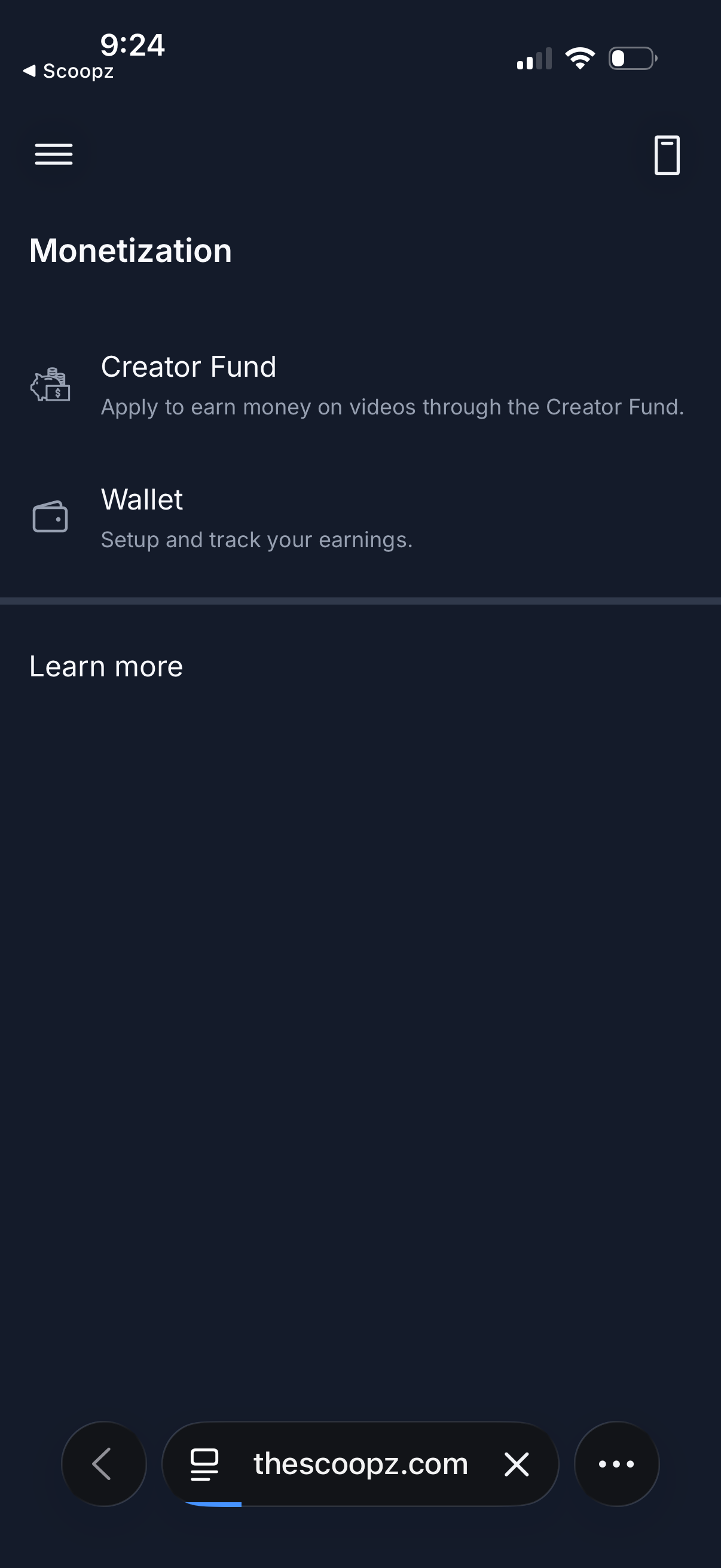This screenshot has height=1568, width=721.
Task: Tap the Creator Fund description text
Action: [x=392, y=407]
